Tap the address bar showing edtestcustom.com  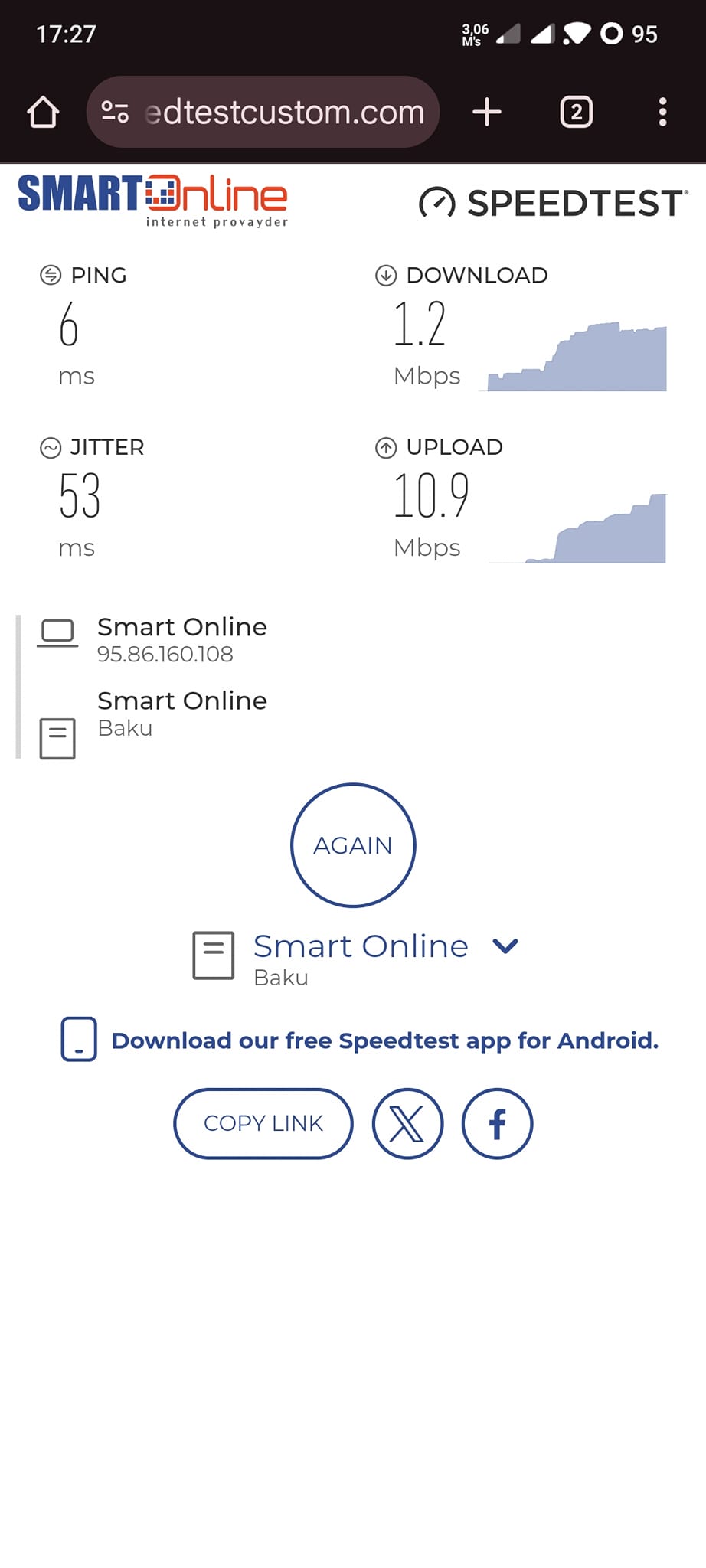pyautogui.click(x=263, y=112)
